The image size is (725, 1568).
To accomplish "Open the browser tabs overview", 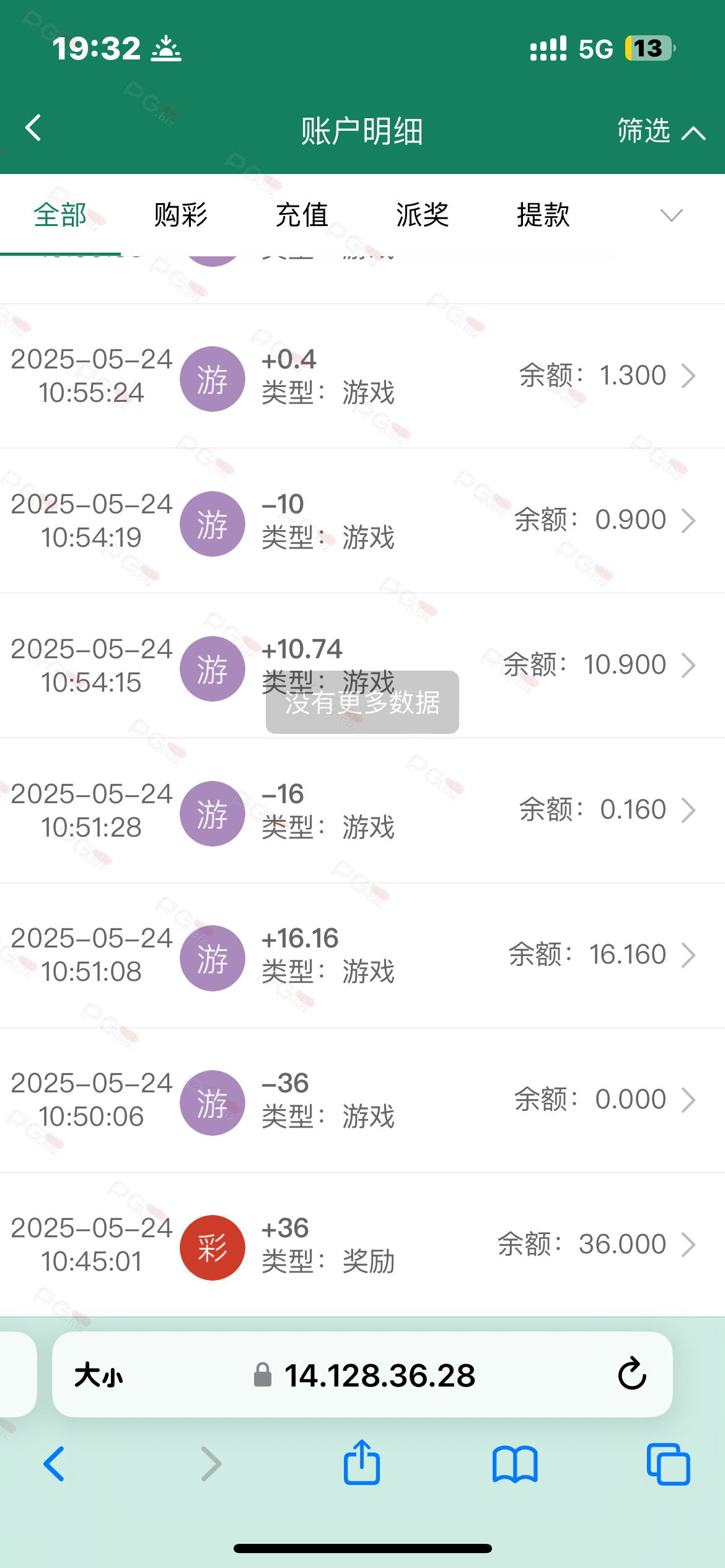I will click(668, 1464).
